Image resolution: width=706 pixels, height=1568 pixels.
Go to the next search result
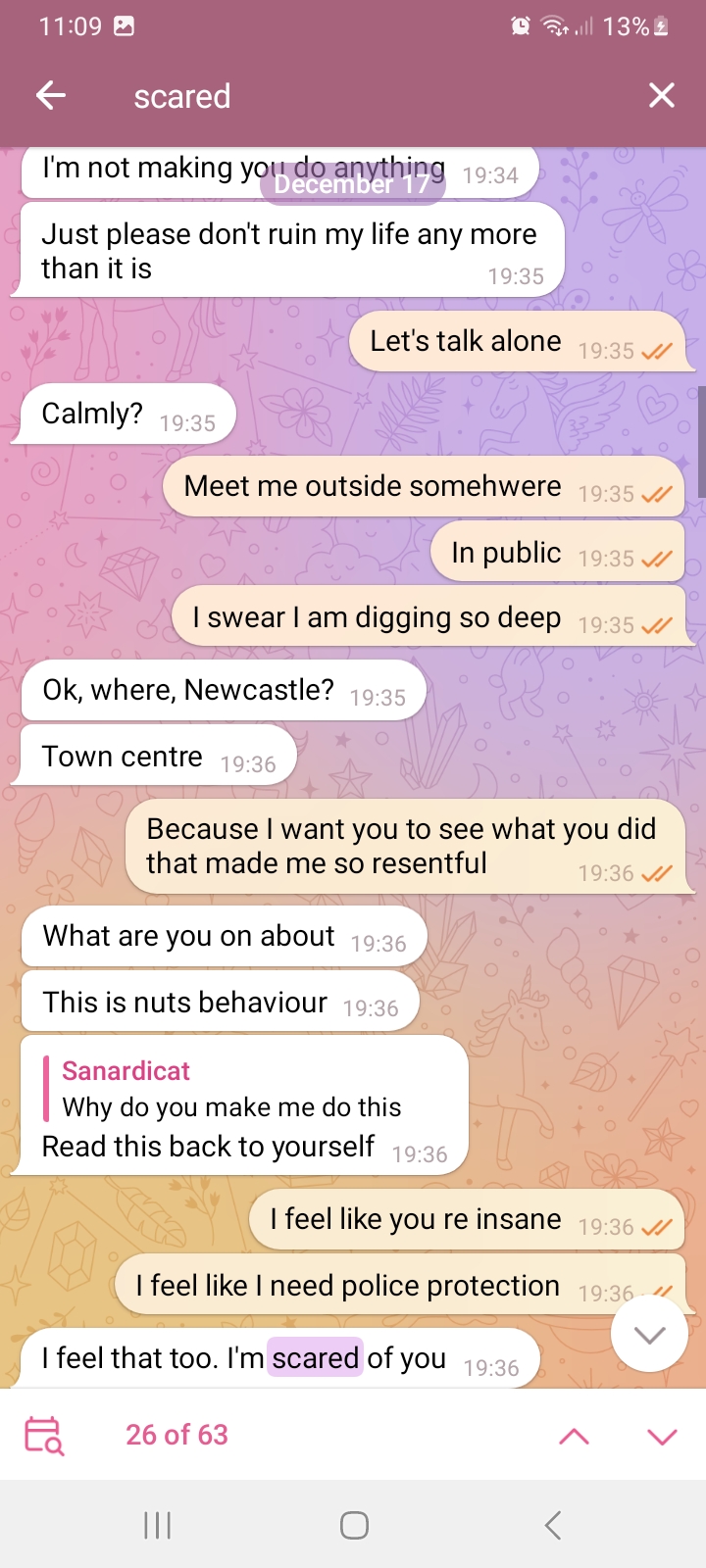[x=663, y=1437]
